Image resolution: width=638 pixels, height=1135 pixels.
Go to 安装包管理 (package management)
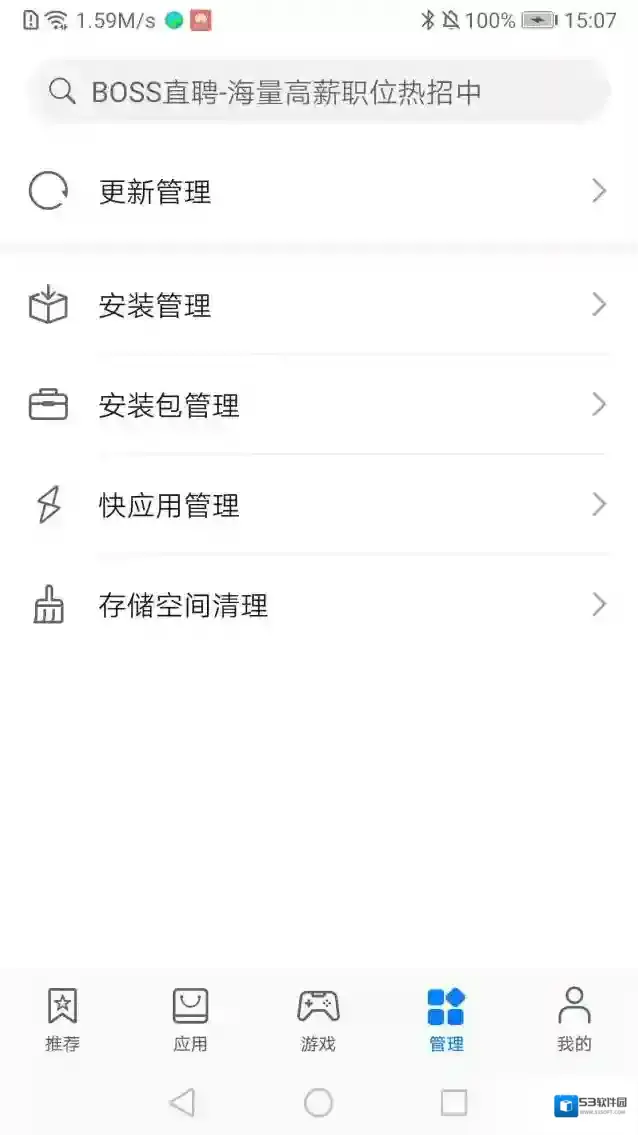(318, 405)
